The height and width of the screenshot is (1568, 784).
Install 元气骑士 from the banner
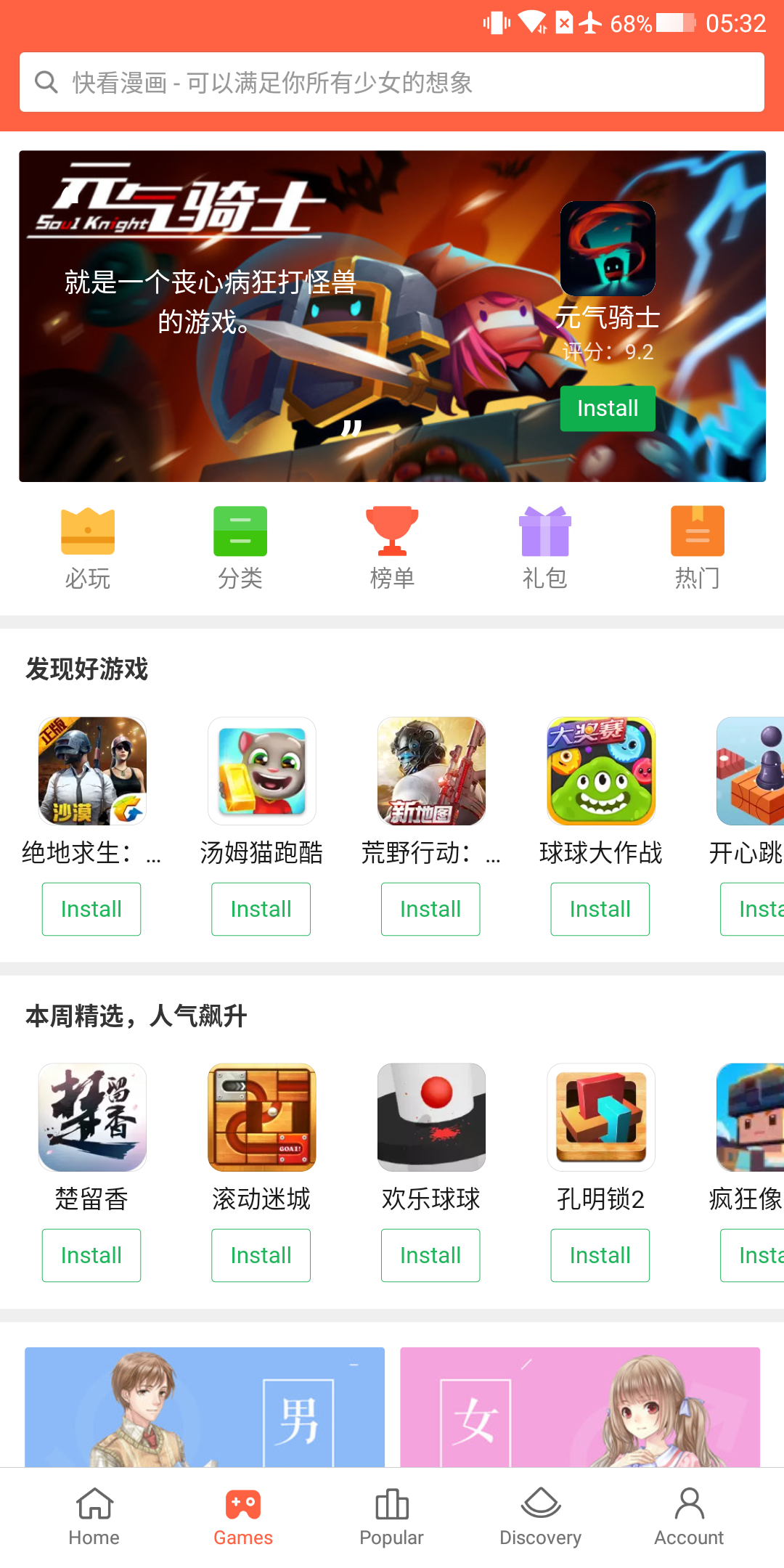pyautogui.click(x=608, y=409)
